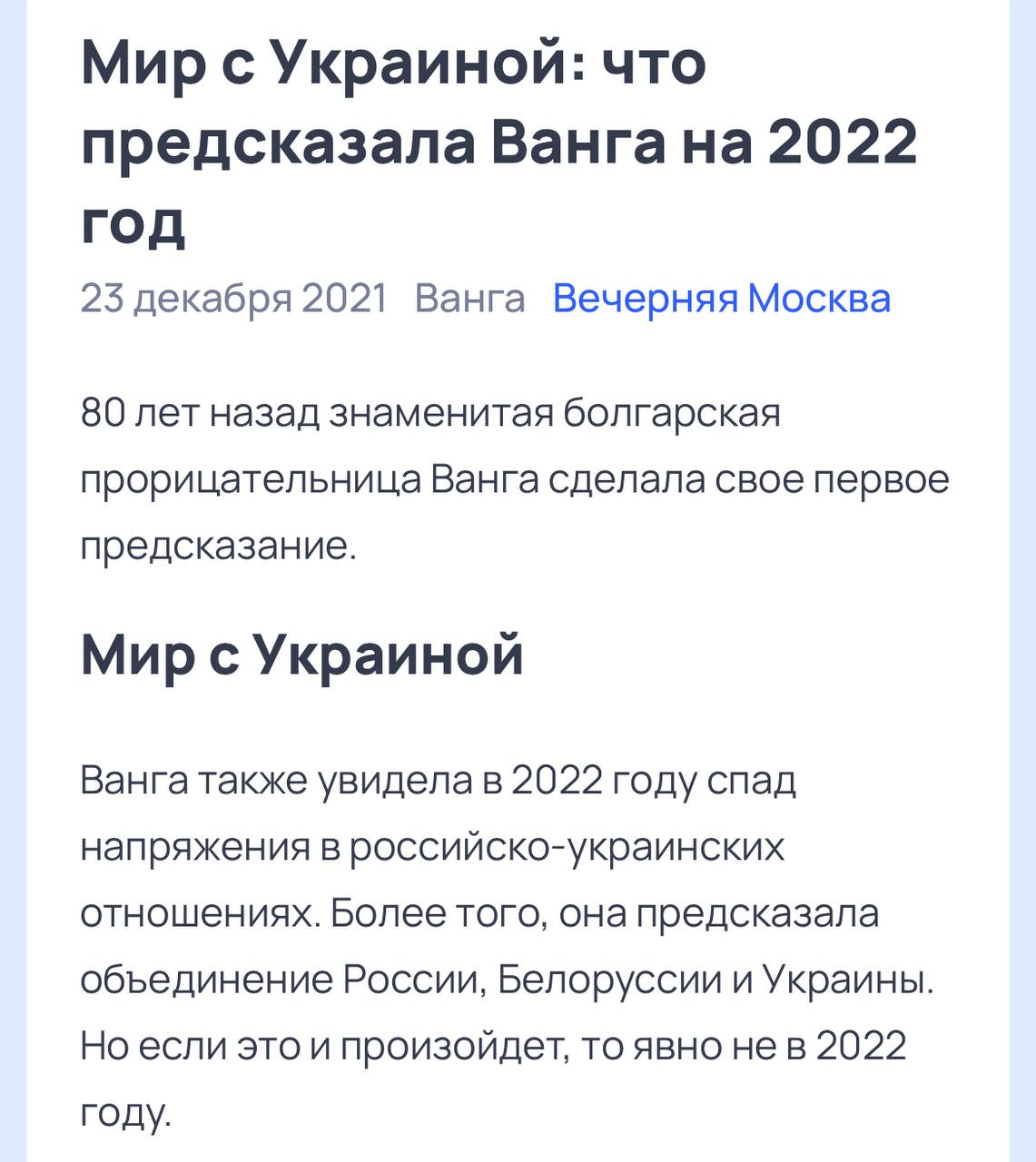Open the Вечерняя Москва source link
1036x1162 pixels.
[x=721, y=298]
